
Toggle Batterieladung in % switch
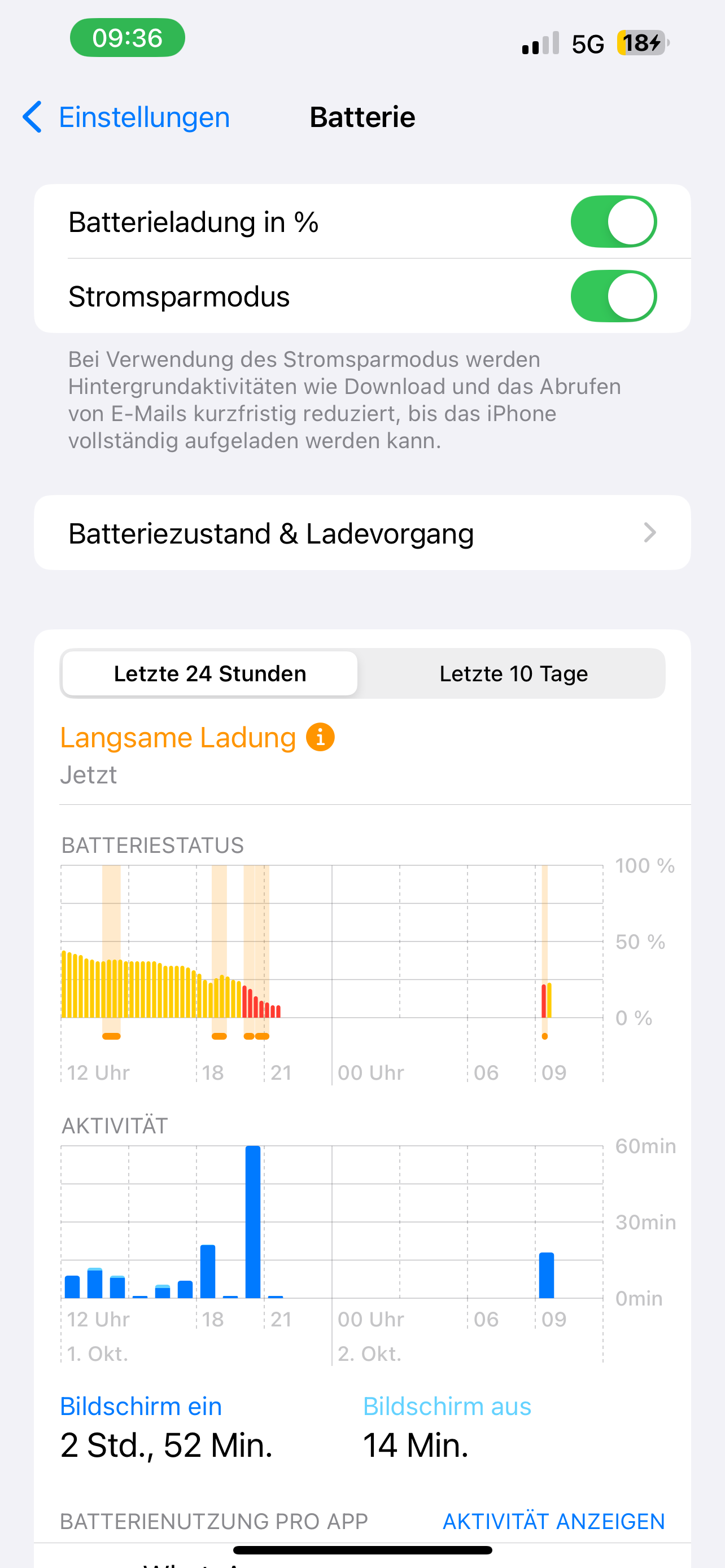(x=613, y=222)
